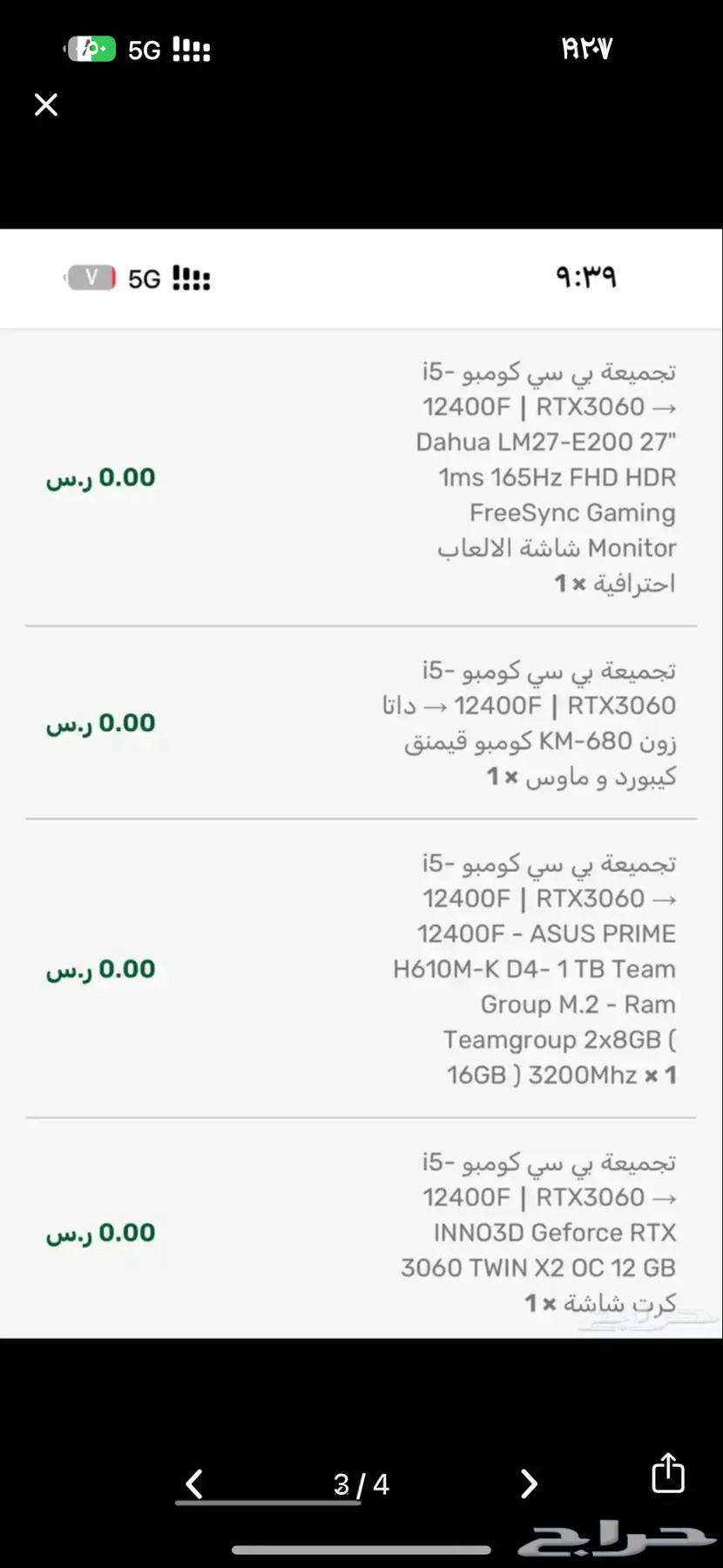Tap the signal bars icon
The image size is (723, 1568).
[190, 49]
